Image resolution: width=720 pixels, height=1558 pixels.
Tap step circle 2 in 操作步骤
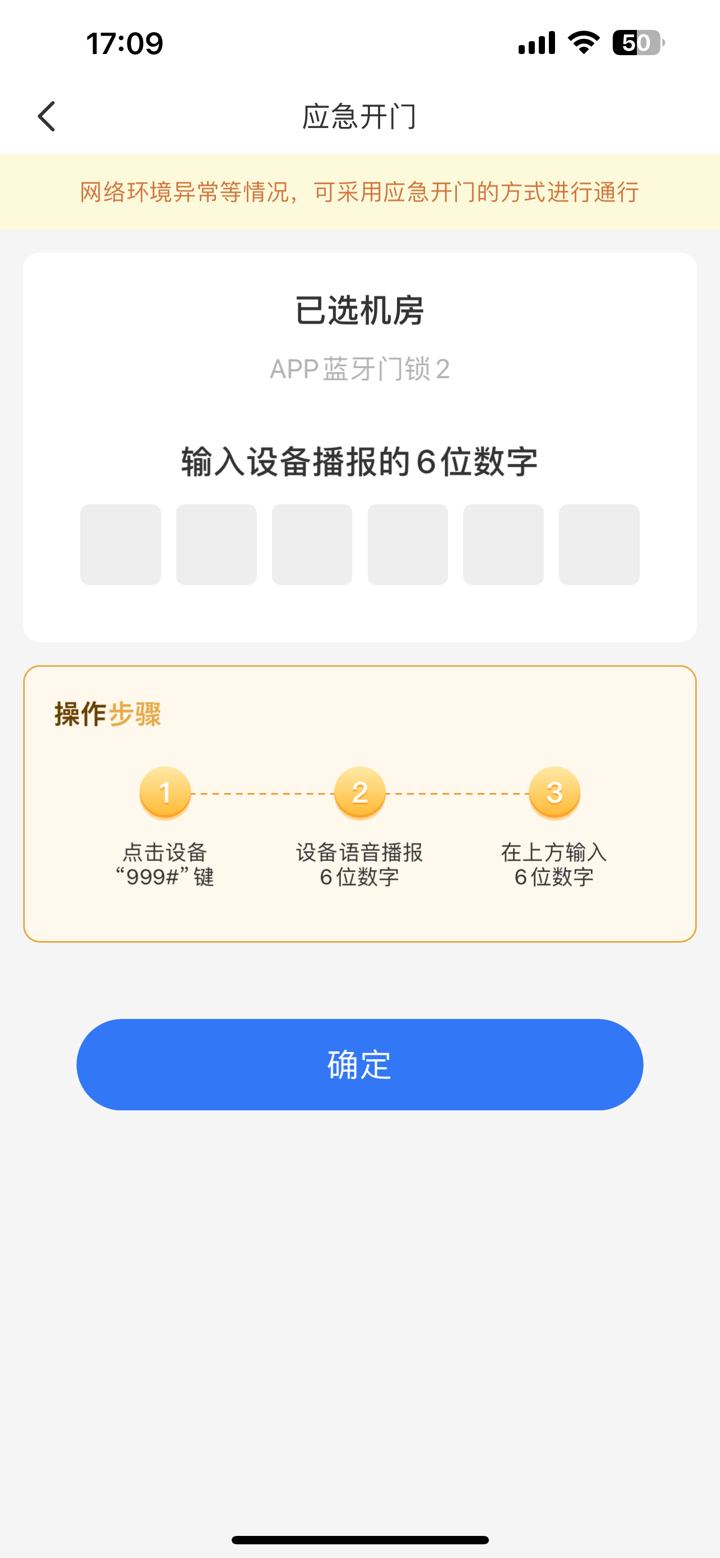coord(360,792)
